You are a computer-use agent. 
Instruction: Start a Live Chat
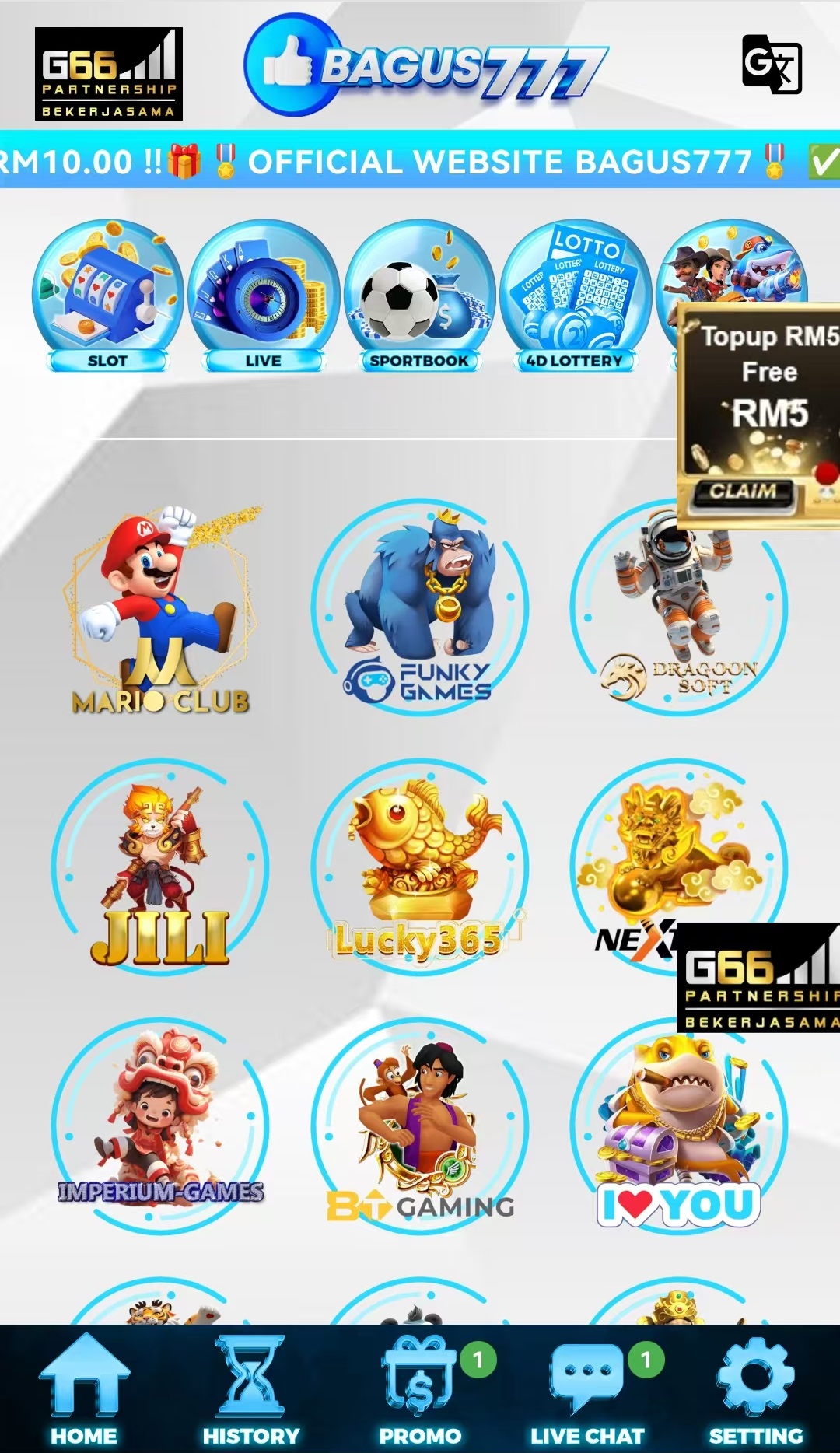pyautogui.click(x=587, y=1389)
